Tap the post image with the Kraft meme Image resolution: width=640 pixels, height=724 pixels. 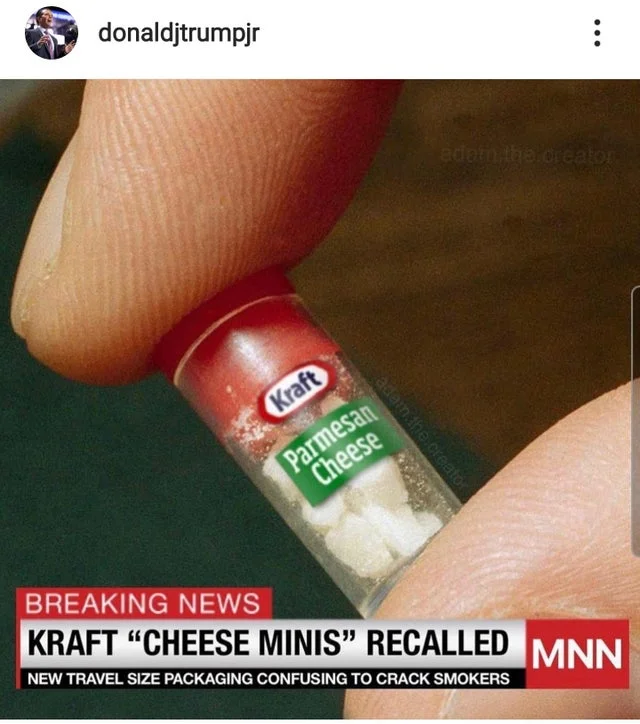click(x=320, y=400)
